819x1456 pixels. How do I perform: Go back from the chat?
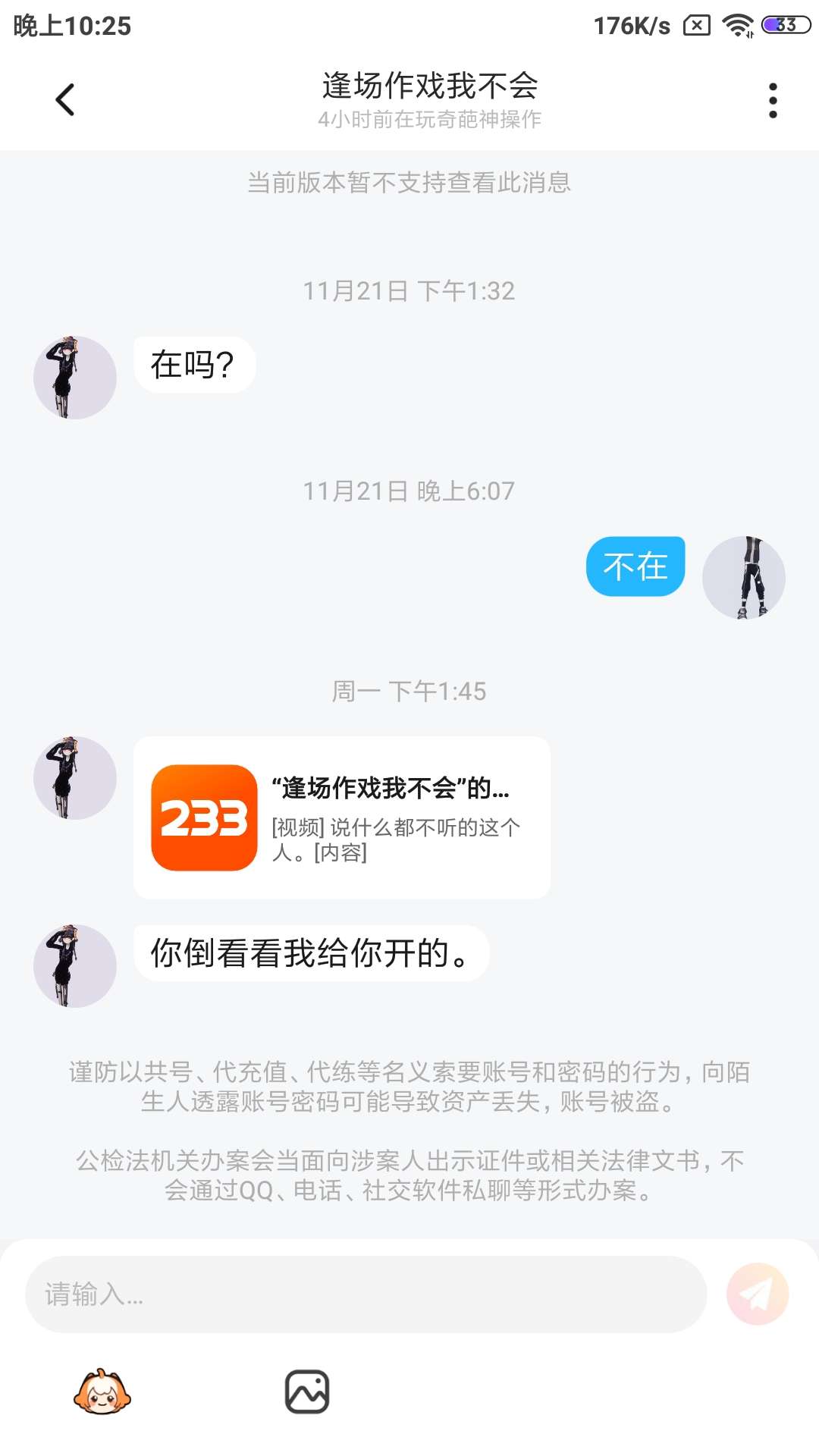click(x=66, y=99)
